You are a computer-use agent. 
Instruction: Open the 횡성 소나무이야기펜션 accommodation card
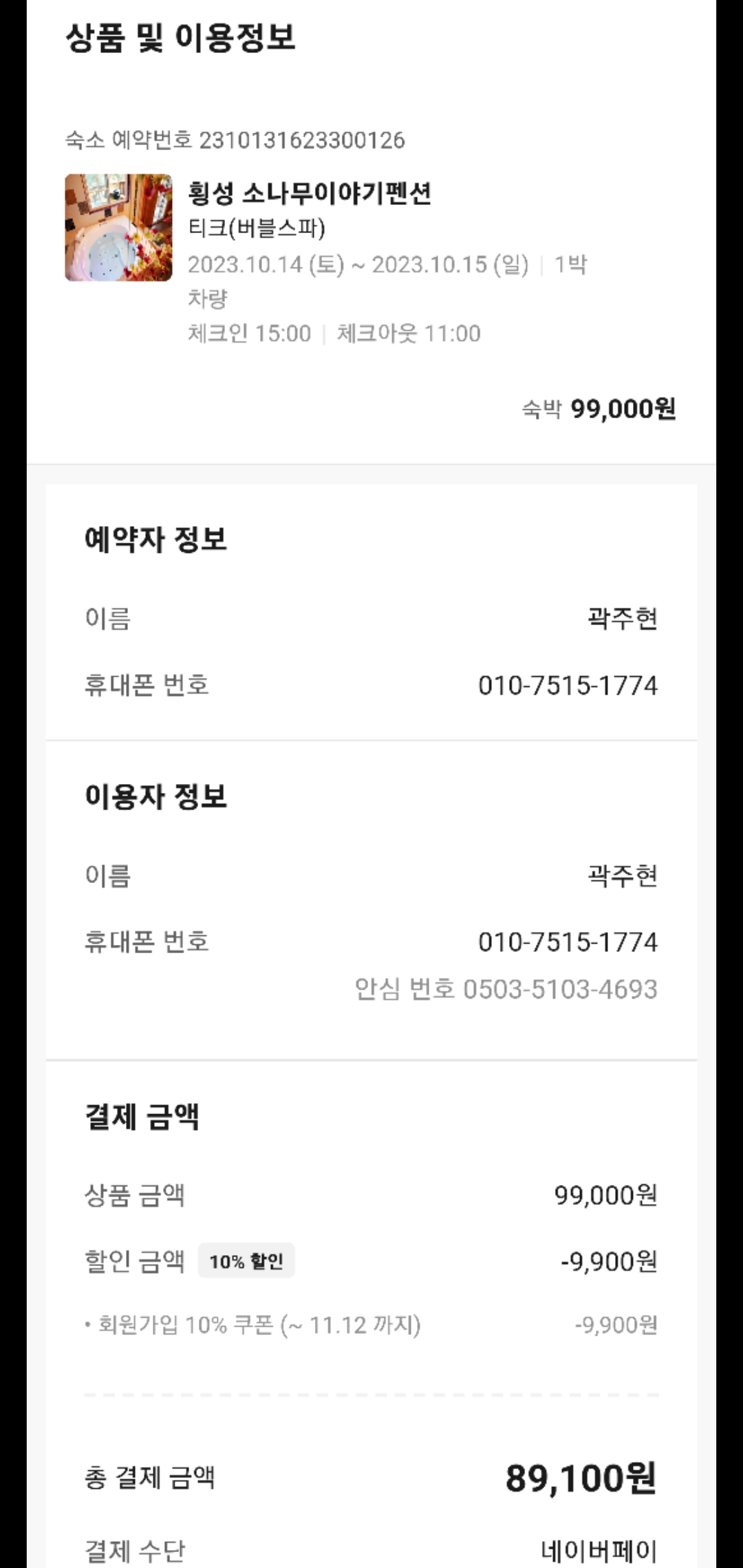tap(310, 194)
